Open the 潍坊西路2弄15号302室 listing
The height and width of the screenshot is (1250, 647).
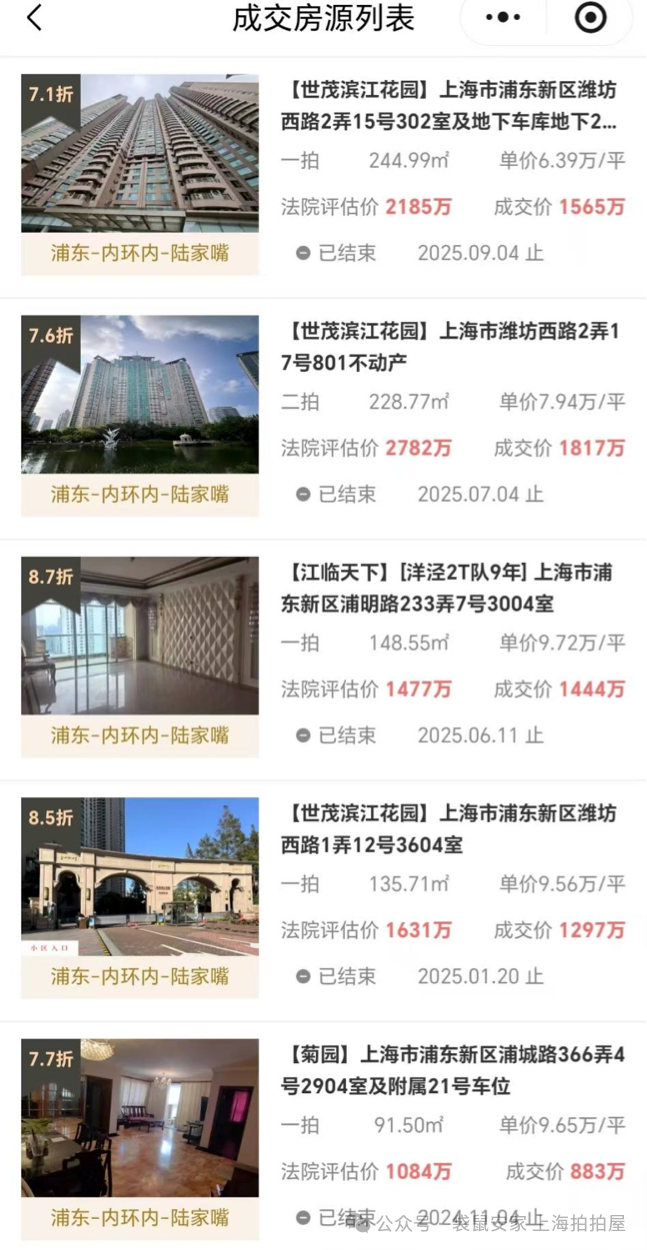click(x=452, y=106)
